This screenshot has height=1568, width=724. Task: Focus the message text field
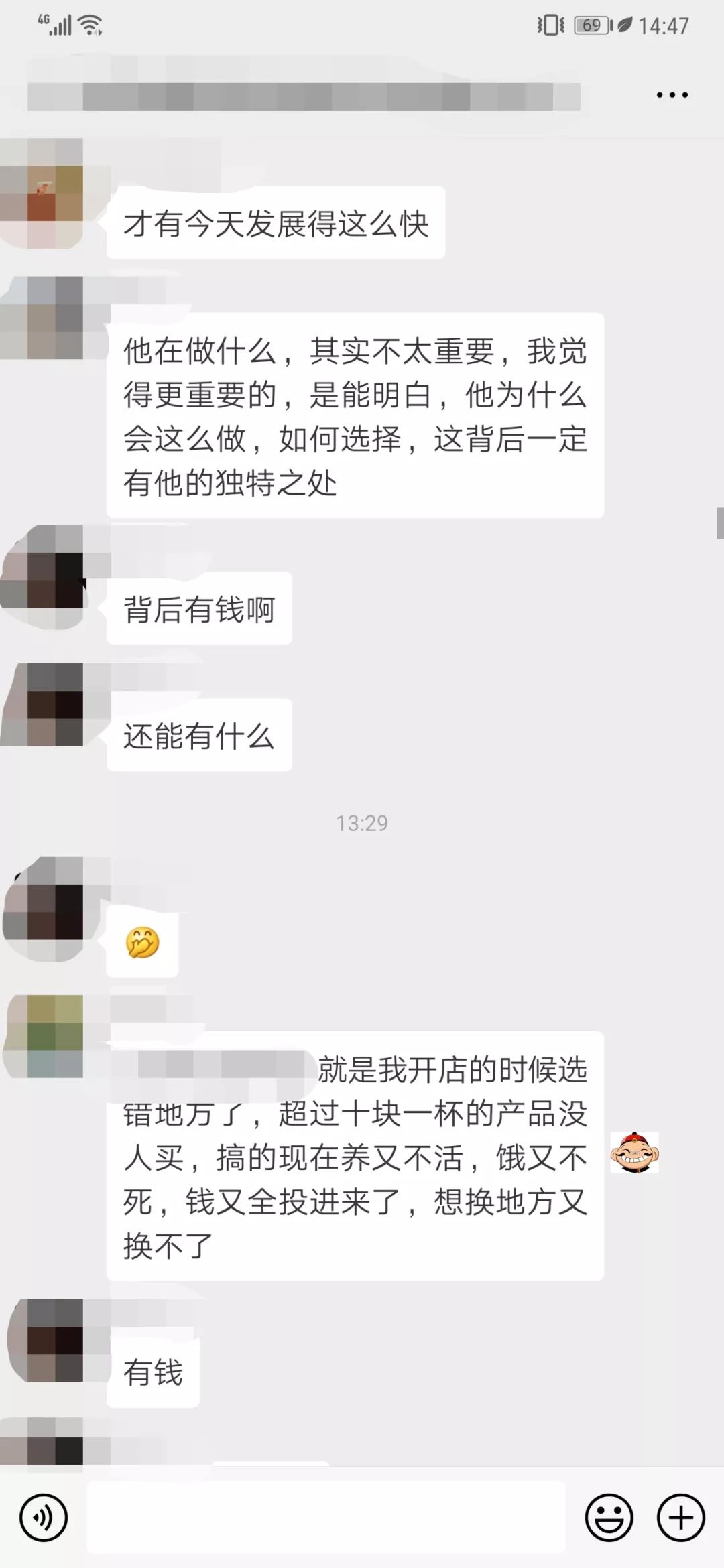326,1517
